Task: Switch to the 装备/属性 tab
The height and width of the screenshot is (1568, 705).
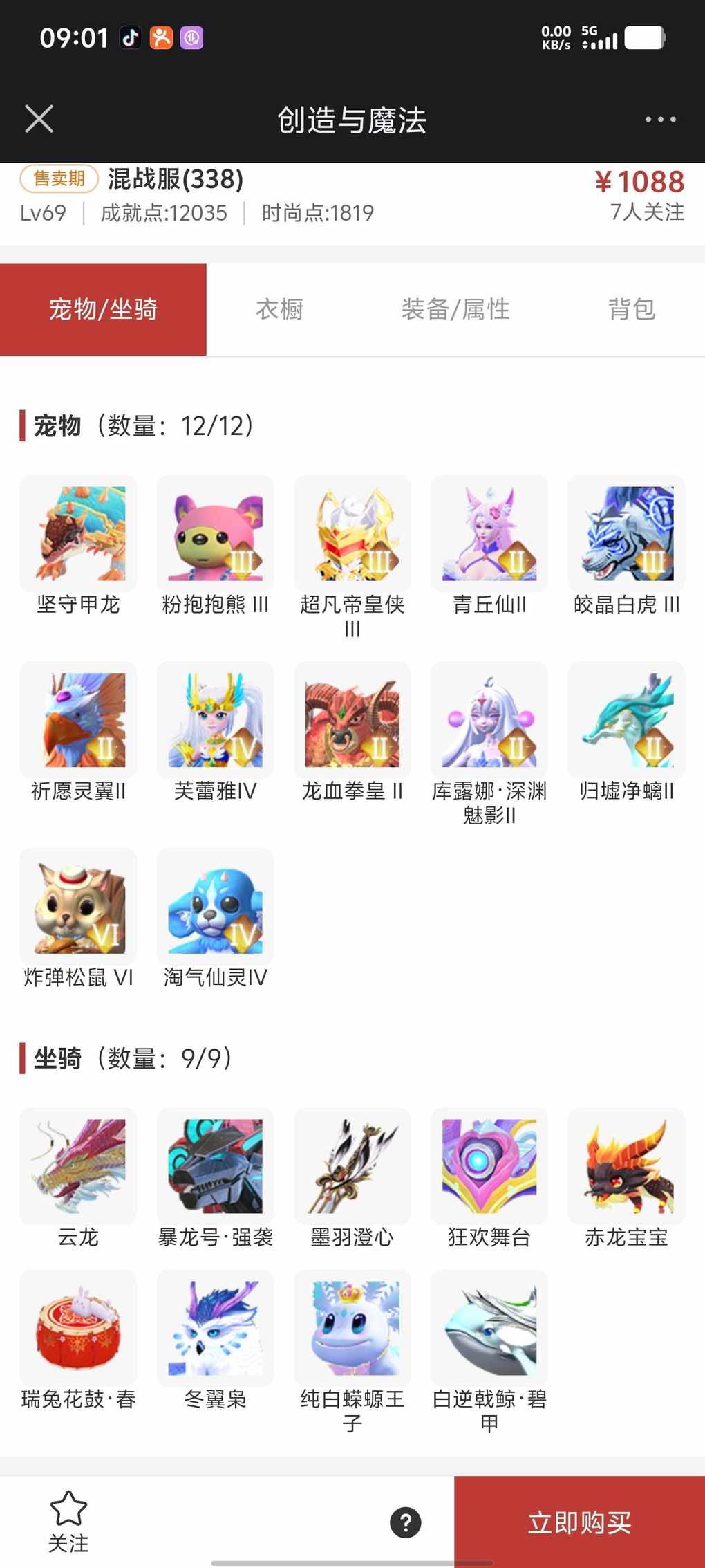Action: pyautogui.click(x=455, y=309)
